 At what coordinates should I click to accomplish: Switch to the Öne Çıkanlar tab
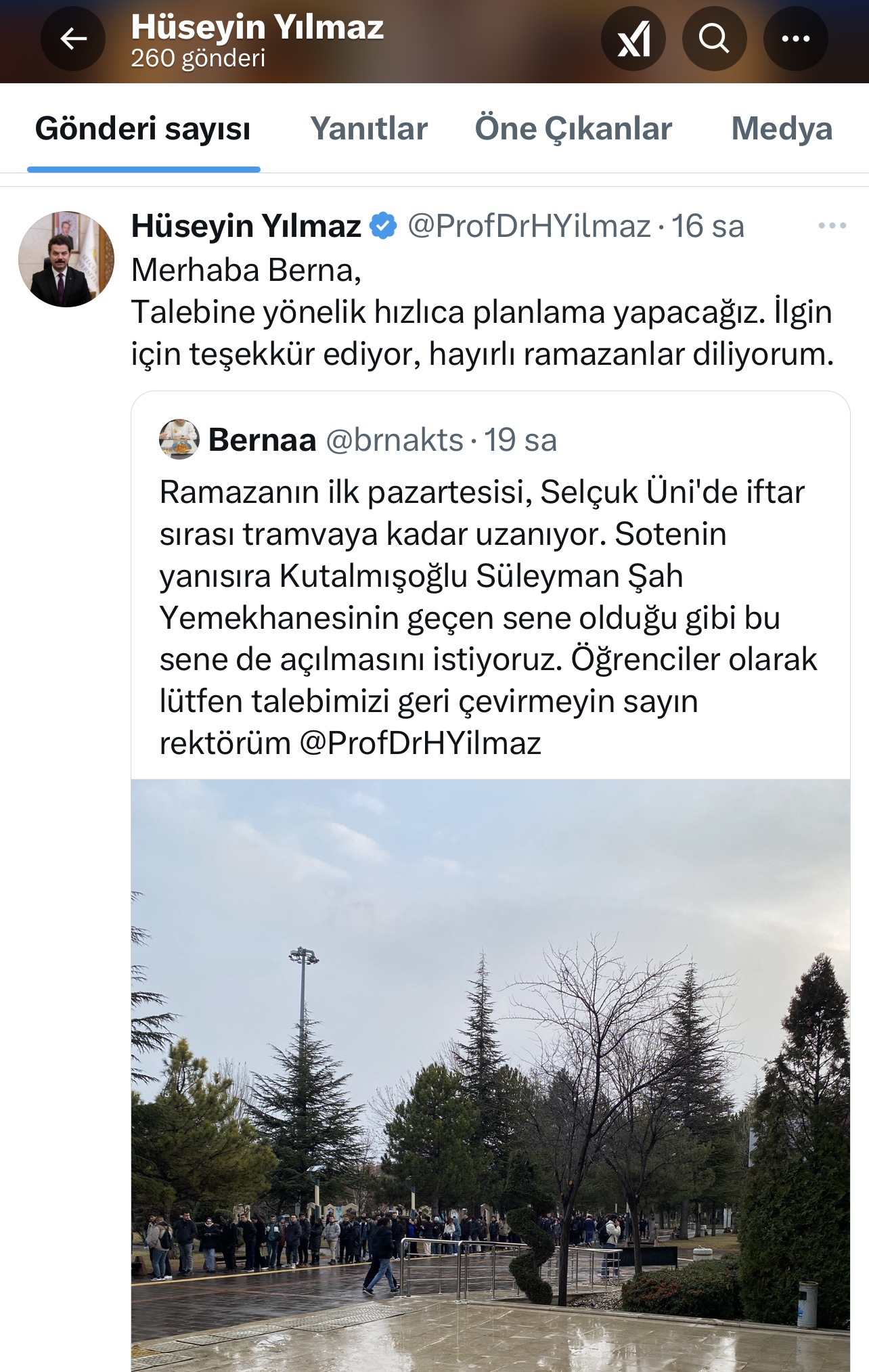tap(573, 129)
